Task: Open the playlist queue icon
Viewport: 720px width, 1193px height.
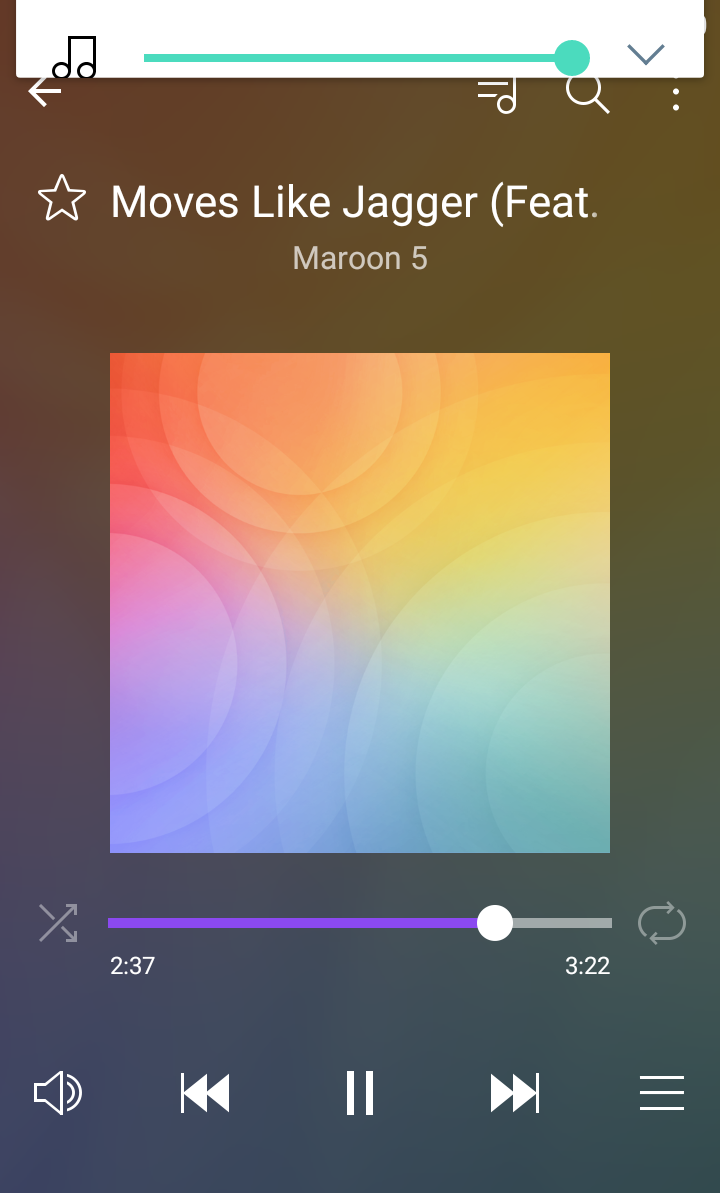Action: click(497, 95)
